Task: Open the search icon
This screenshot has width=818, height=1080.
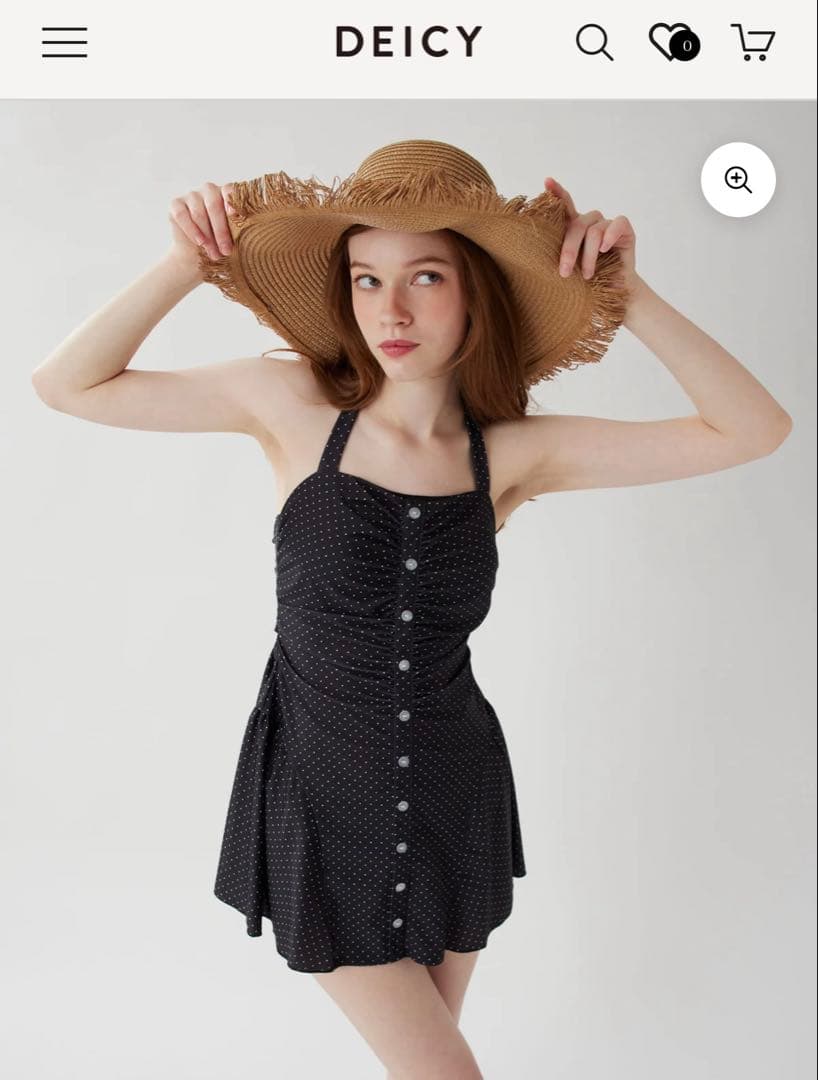Action: (x=594, y=43)
